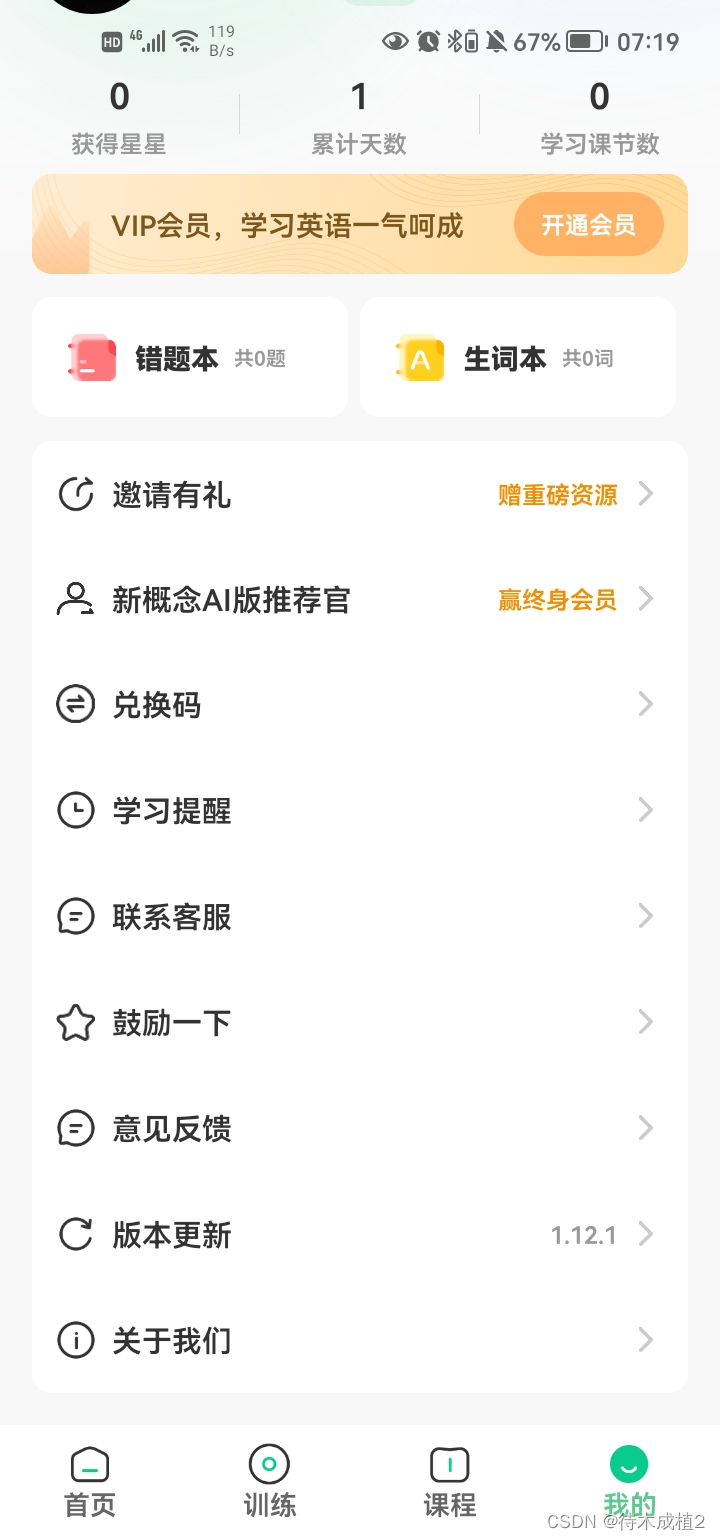Select the 我的 tab

(629, 1482)
